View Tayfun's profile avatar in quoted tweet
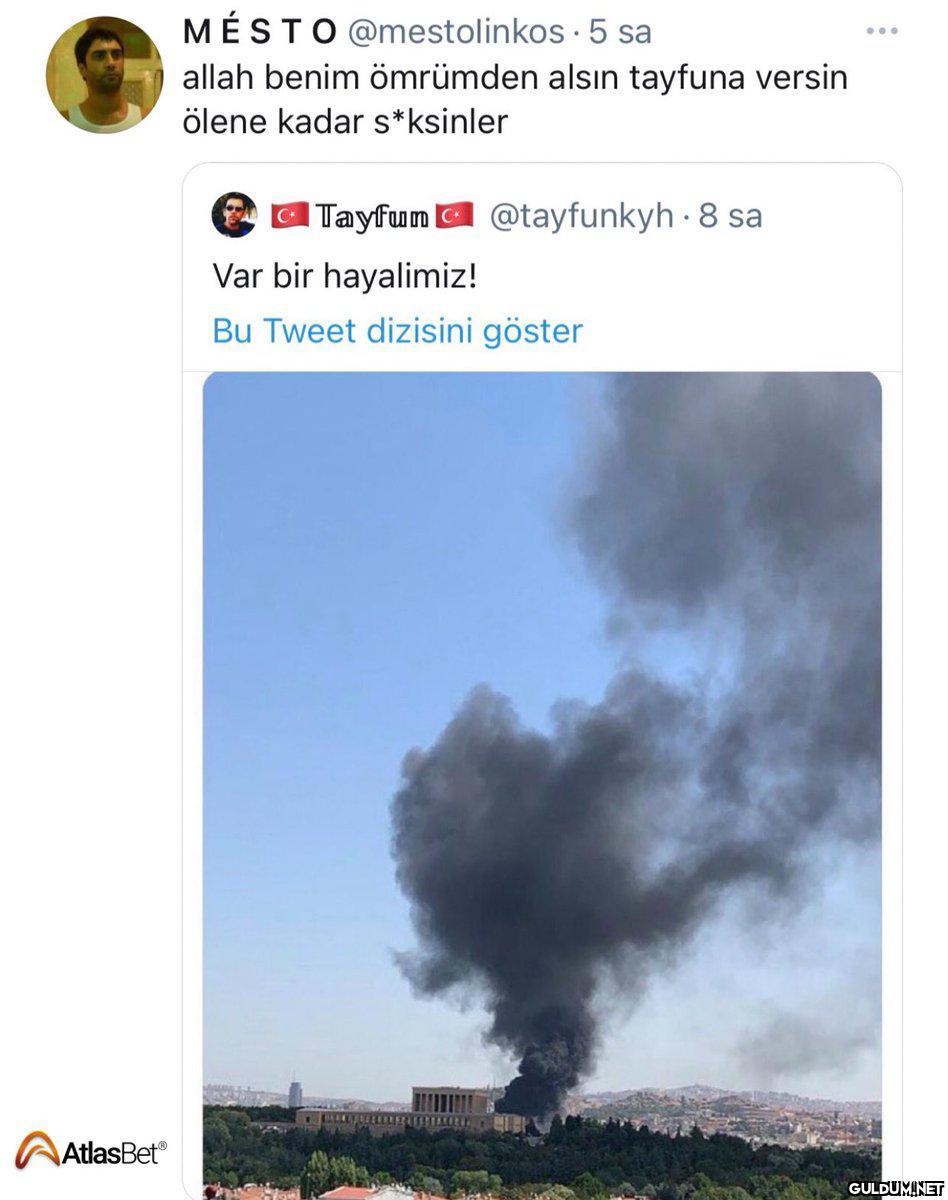This screenshot has height=1200, width=948. [234, 215]
